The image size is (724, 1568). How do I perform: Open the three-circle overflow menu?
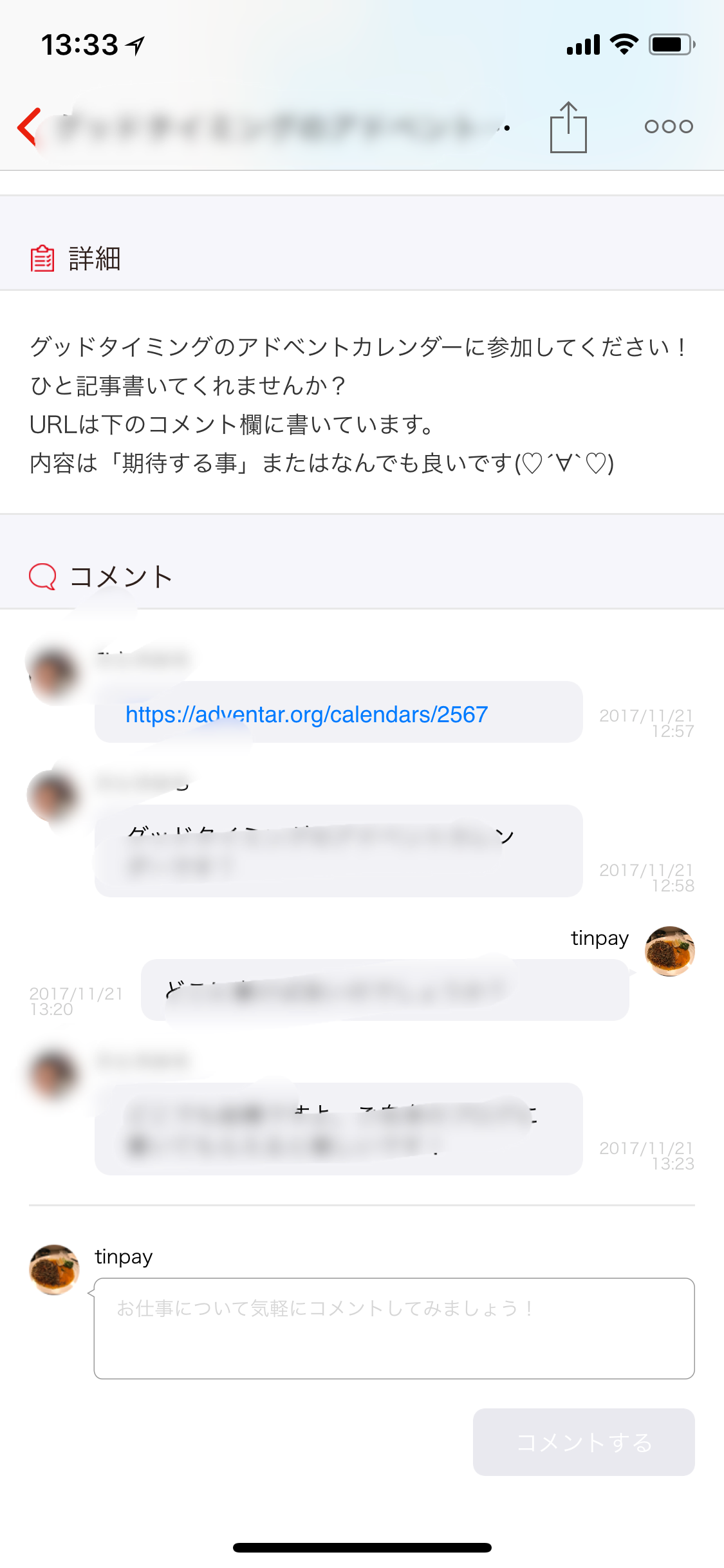tap(669, 127)
